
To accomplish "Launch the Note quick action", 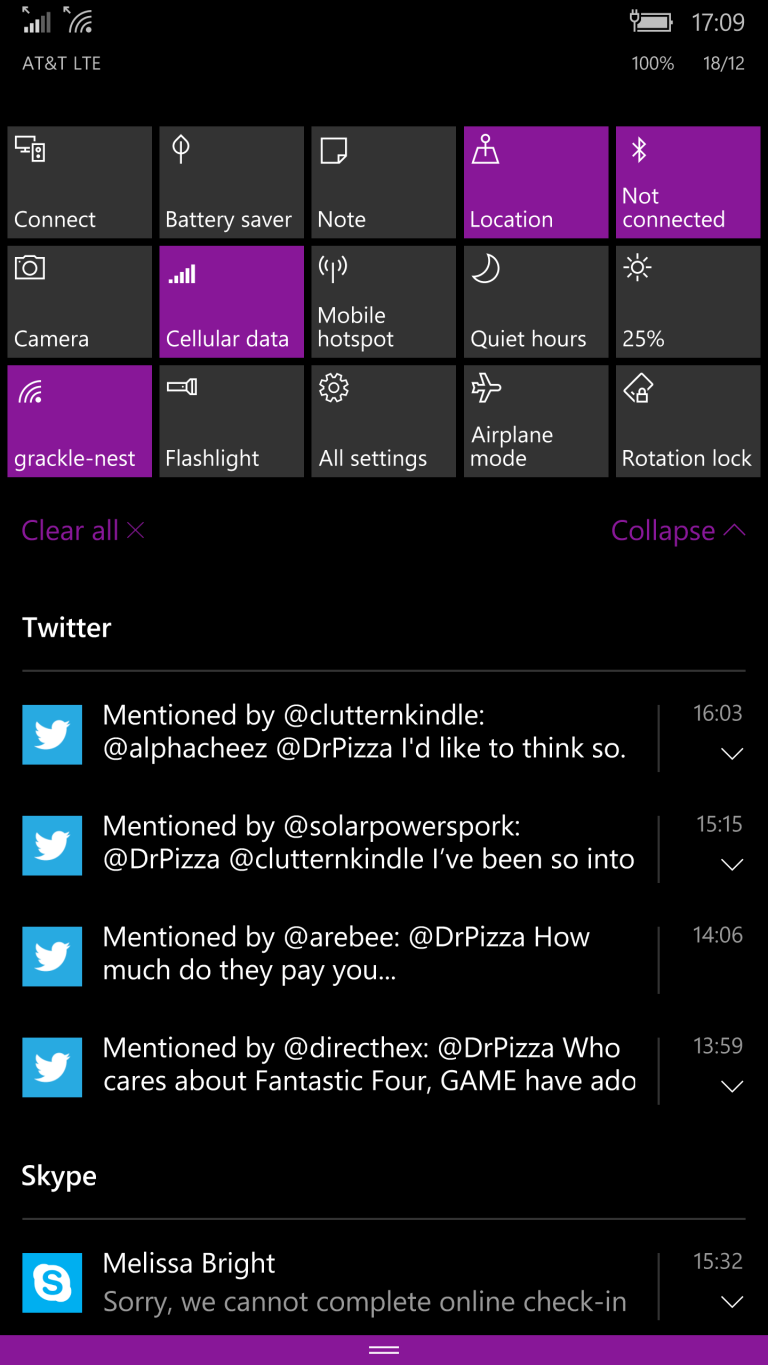I will 383,182.
